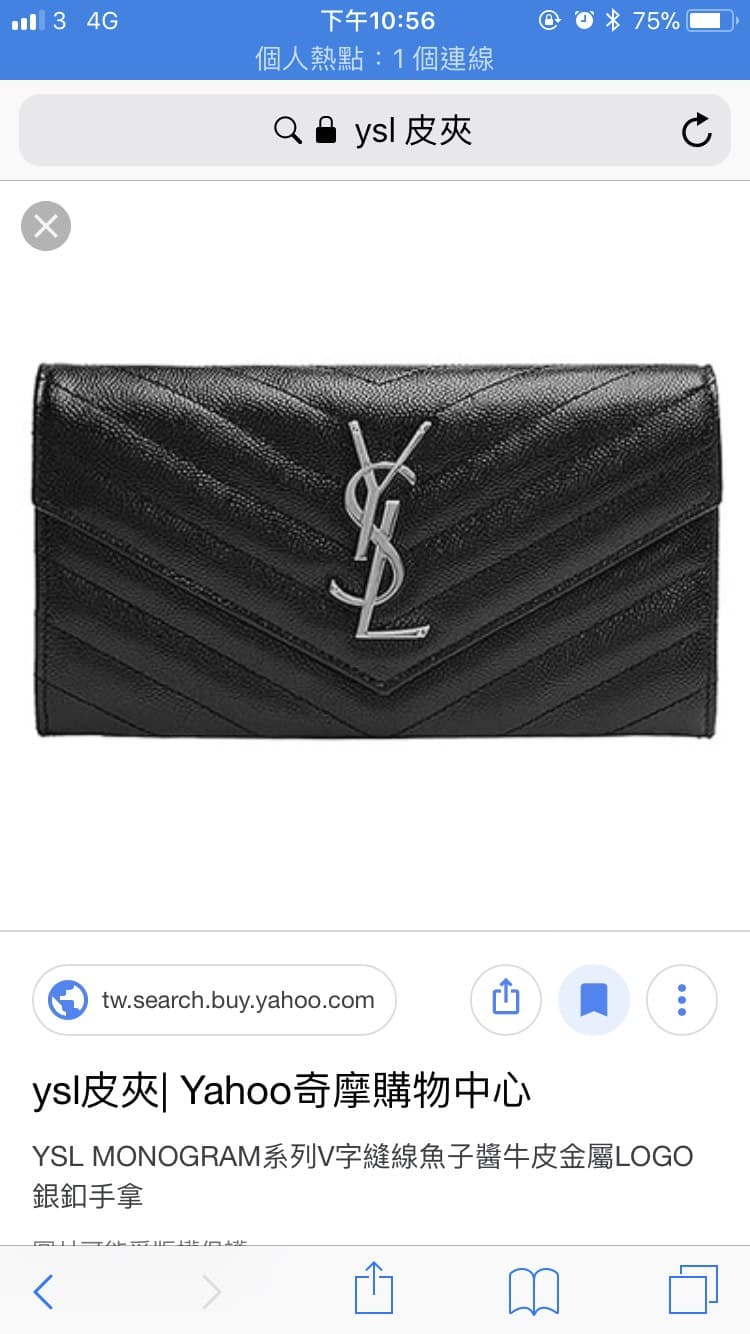Toggle the saved bookmark for this image
This screenshot has height=1334, width=750.
point(593,999)
